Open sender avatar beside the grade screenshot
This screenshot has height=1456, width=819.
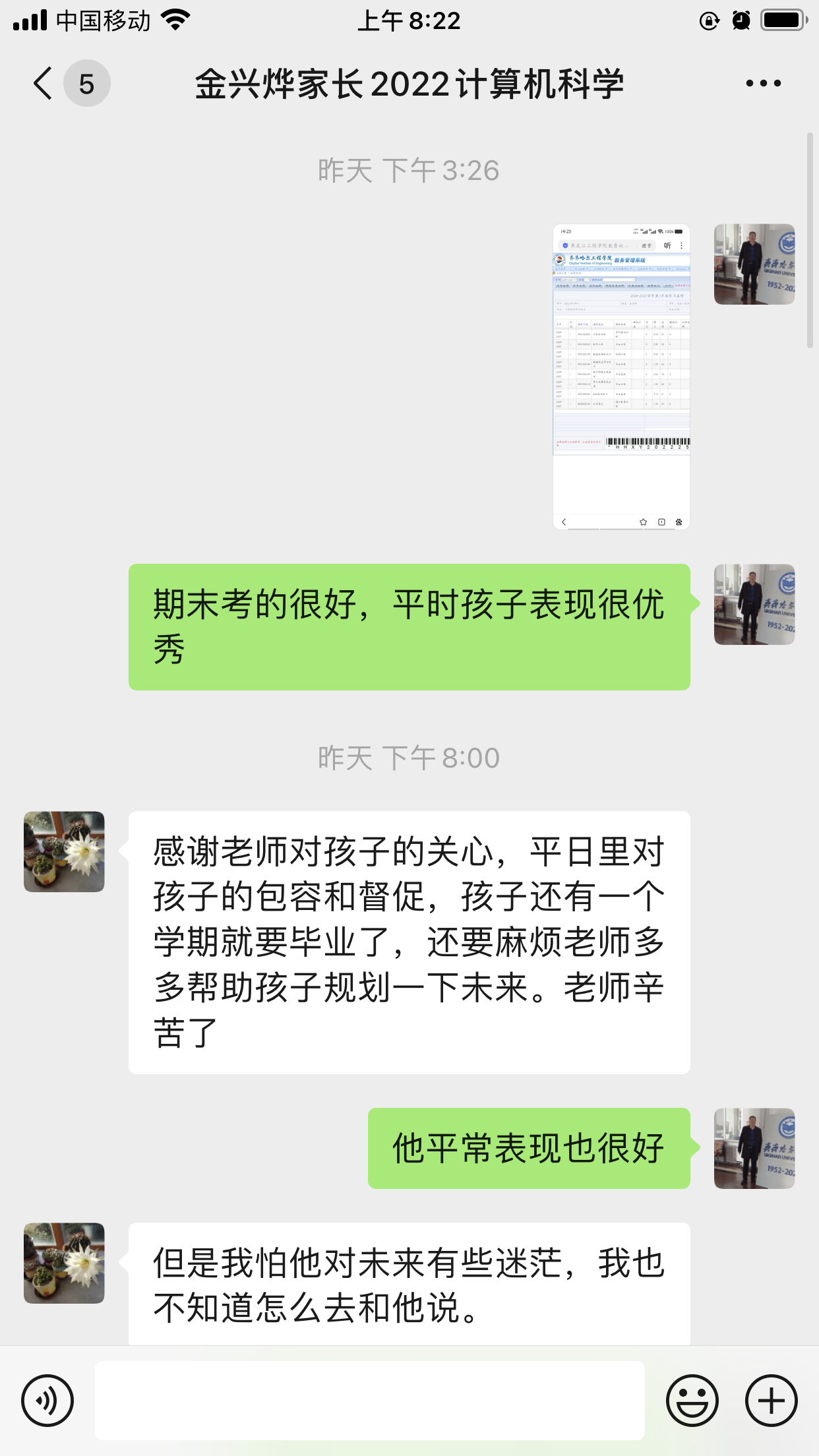coord(754,264)
